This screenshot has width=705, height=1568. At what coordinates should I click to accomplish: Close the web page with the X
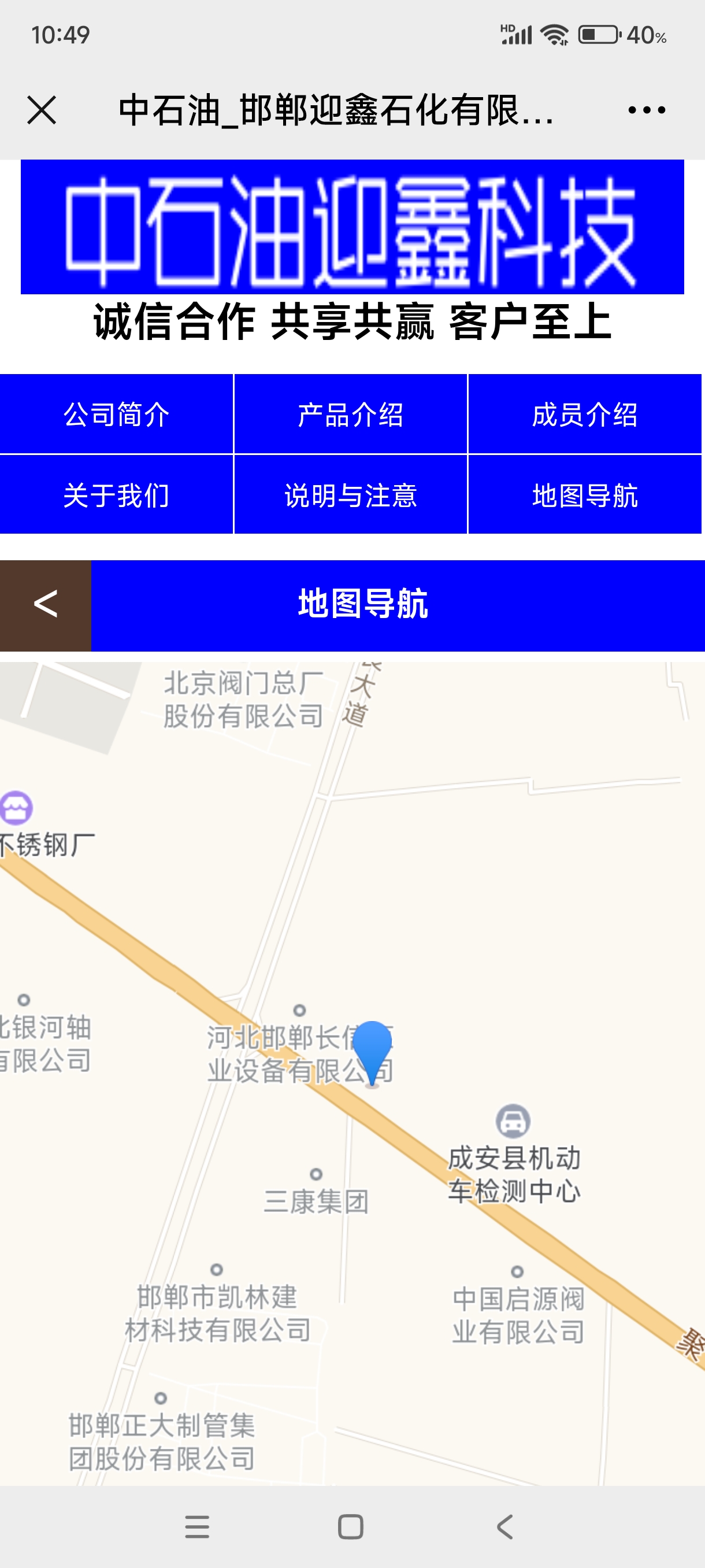tap(42, 110)
